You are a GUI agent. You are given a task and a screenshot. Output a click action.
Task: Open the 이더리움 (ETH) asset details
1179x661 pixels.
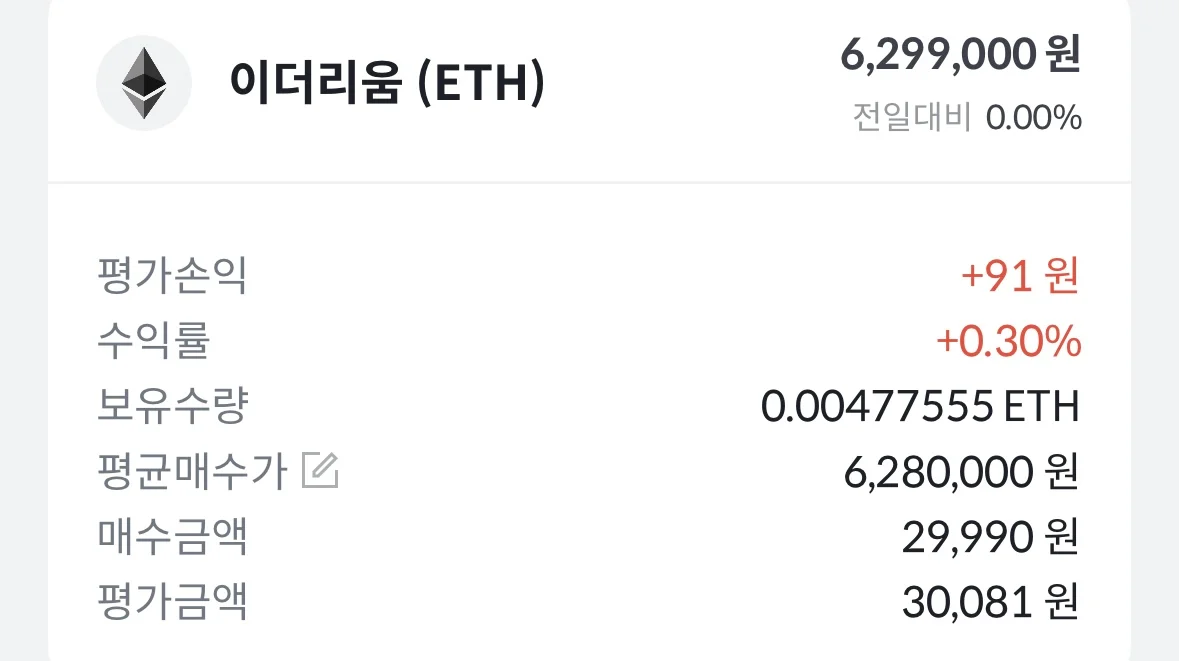(x=387, y=84)
